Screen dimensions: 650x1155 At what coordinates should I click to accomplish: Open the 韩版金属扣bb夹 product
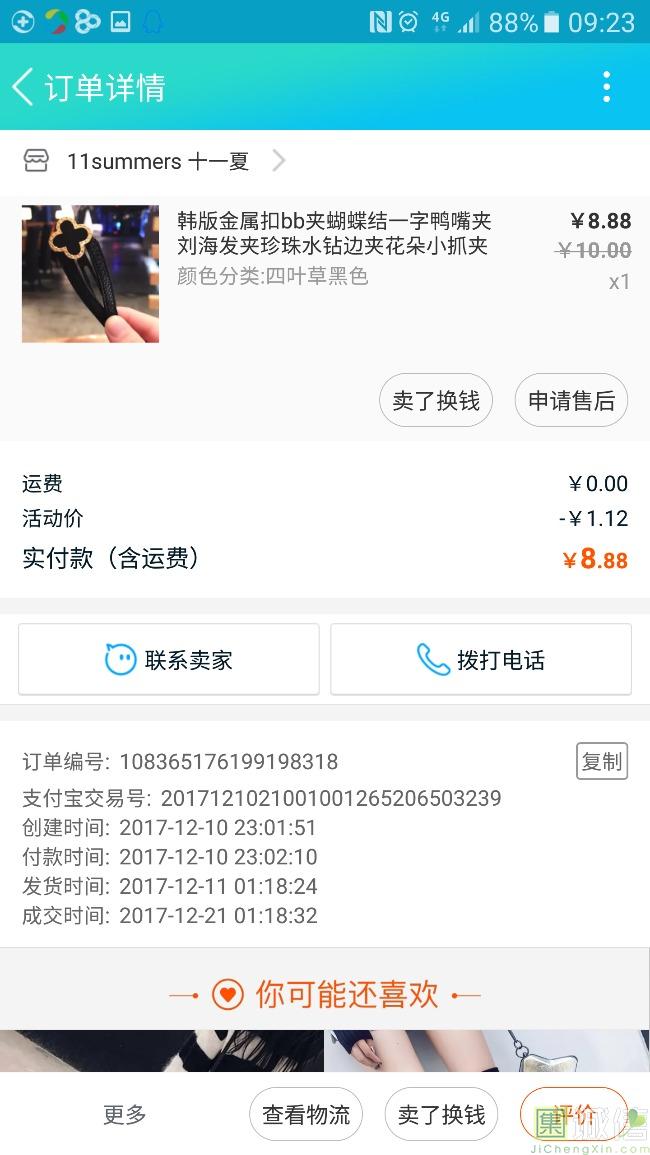[333, 233]
